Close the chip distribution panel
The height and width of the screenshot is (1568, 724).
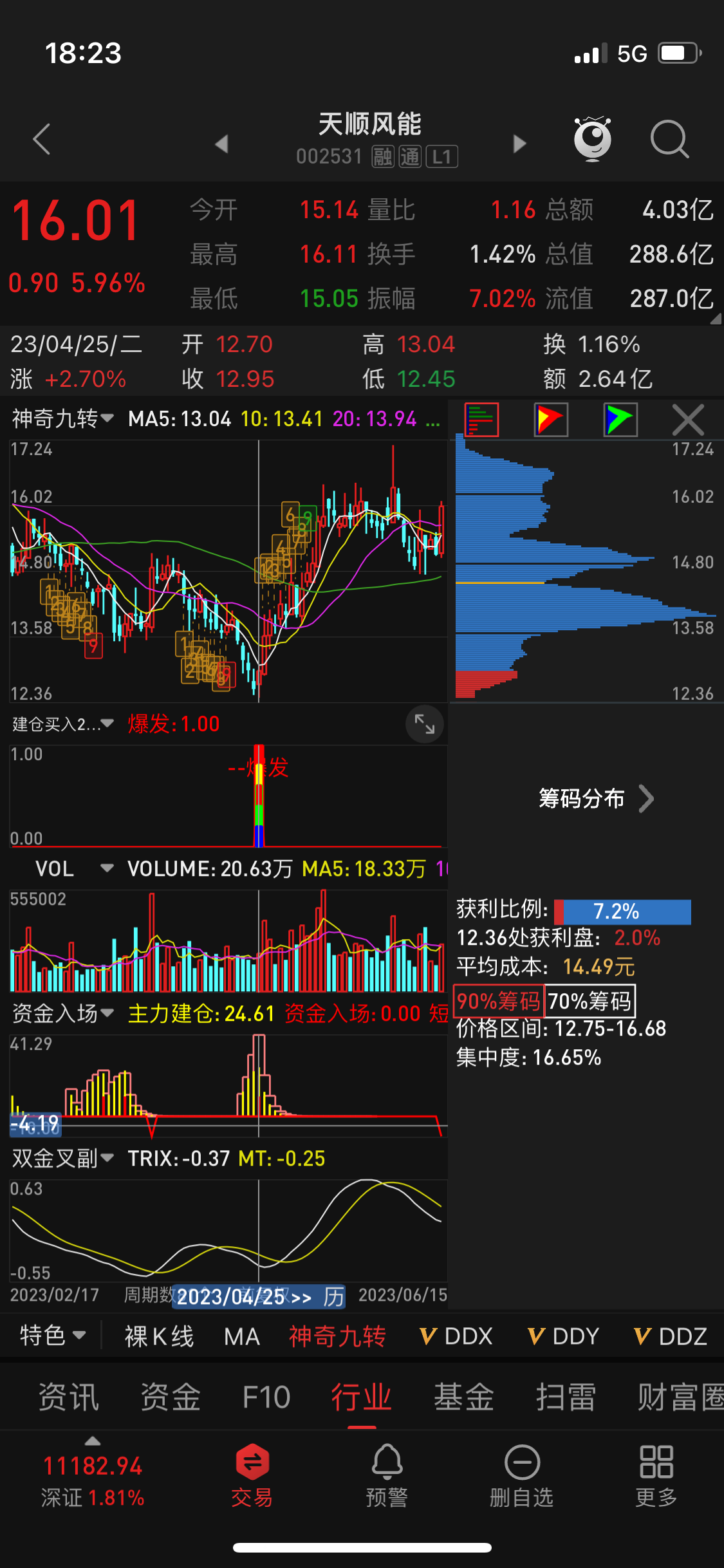pos(687,420)
